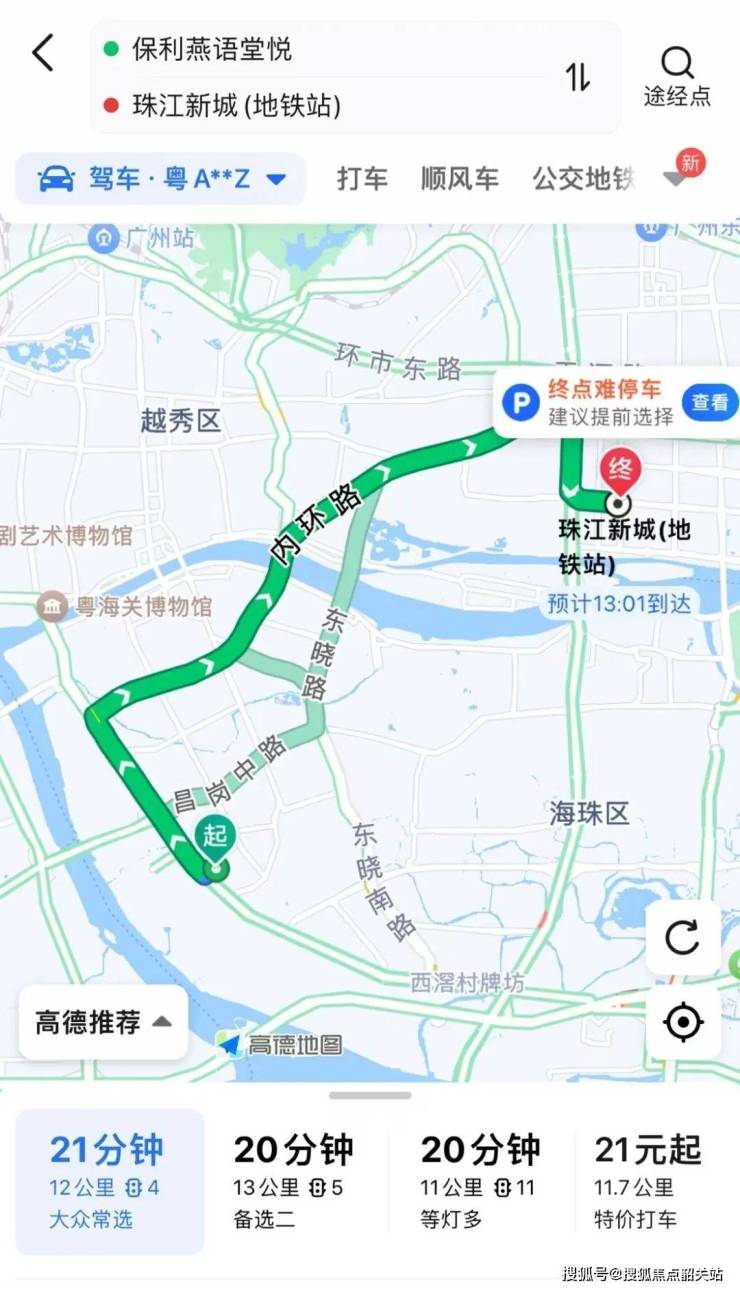Switch to the 公交地铁 tab

(x=583, y=180)
